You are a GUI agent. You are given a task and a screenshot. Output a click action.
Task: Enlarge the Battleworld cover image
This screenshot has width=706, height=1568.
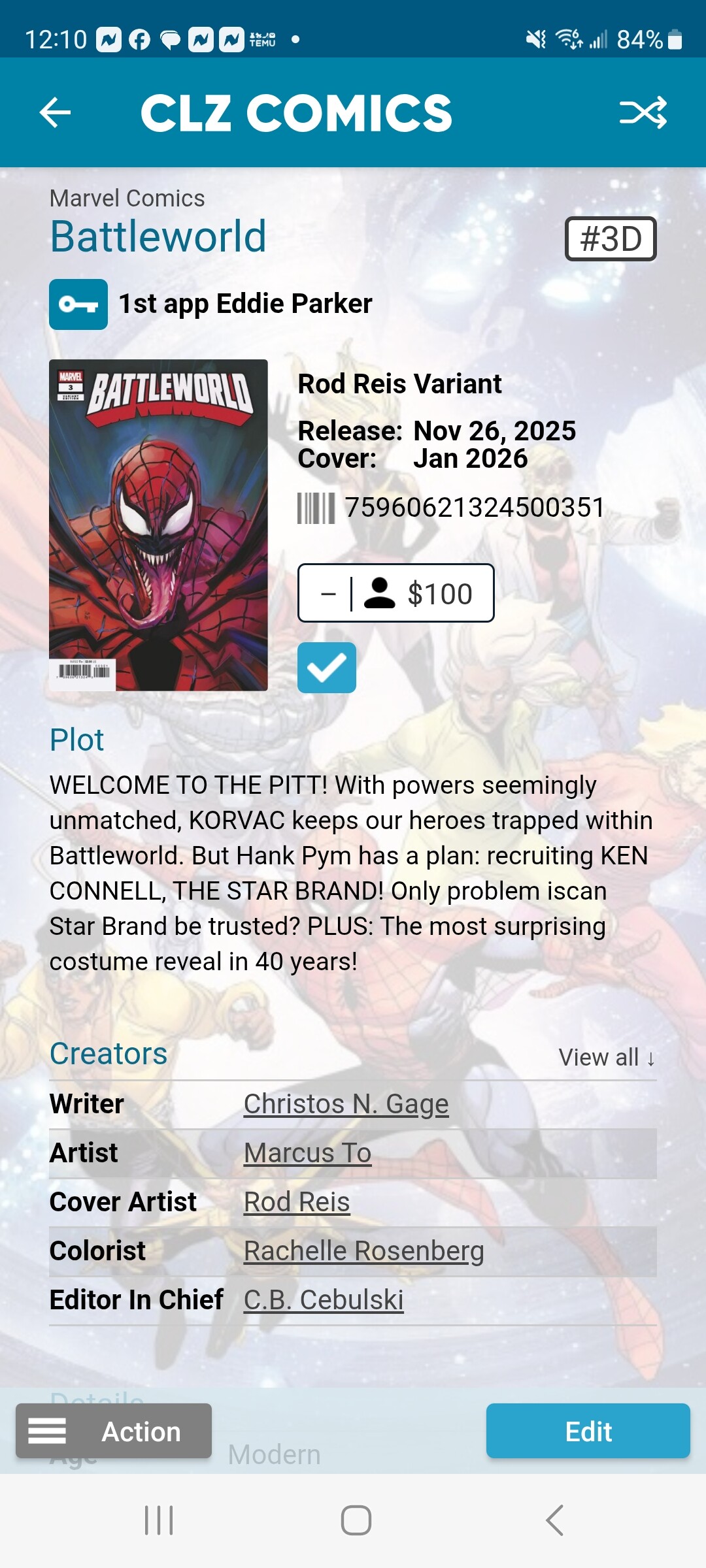158,525
